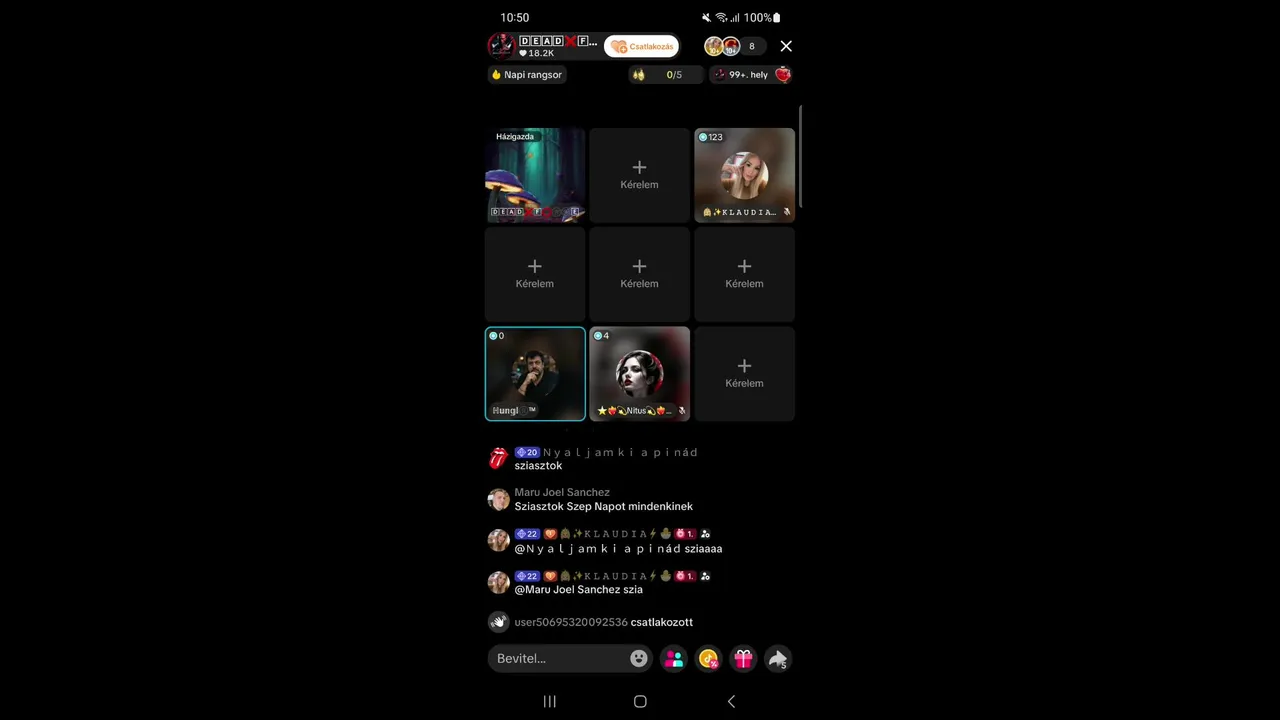Close the live room

786,46
